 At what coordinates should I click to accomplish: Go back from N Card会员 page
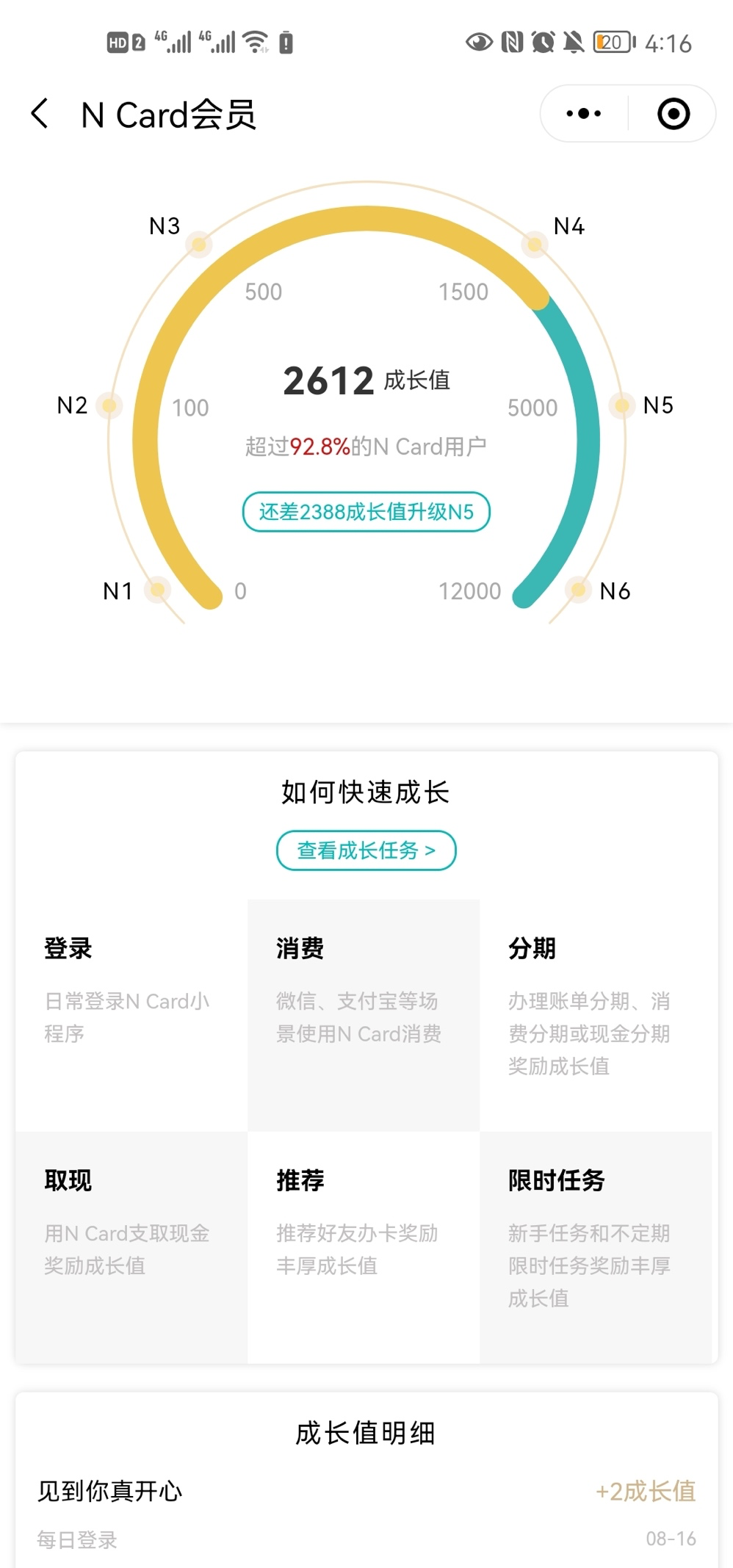point(40,114)
